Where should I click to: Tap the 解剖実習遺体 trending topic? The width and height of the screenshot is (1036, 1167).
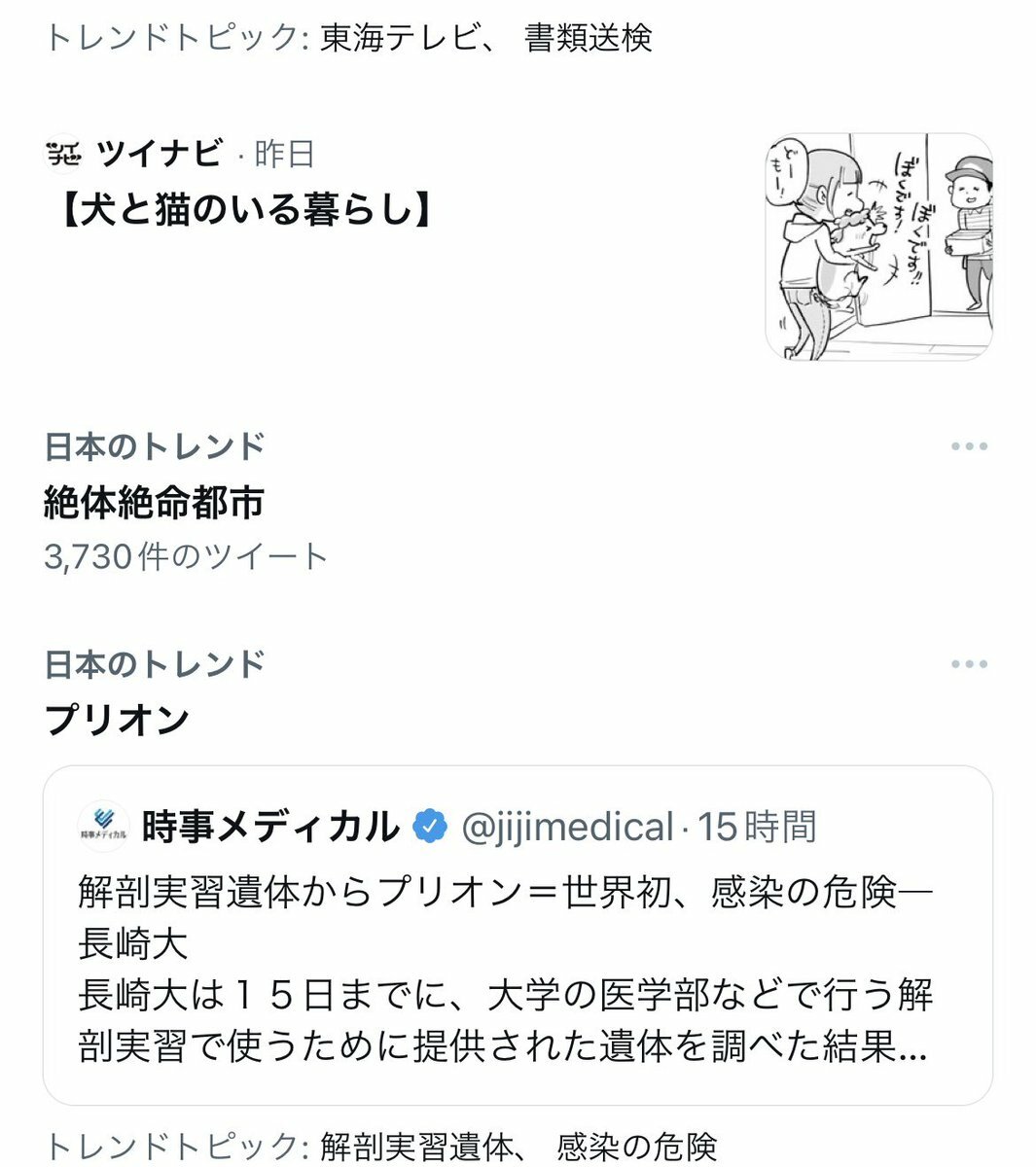415,1147
